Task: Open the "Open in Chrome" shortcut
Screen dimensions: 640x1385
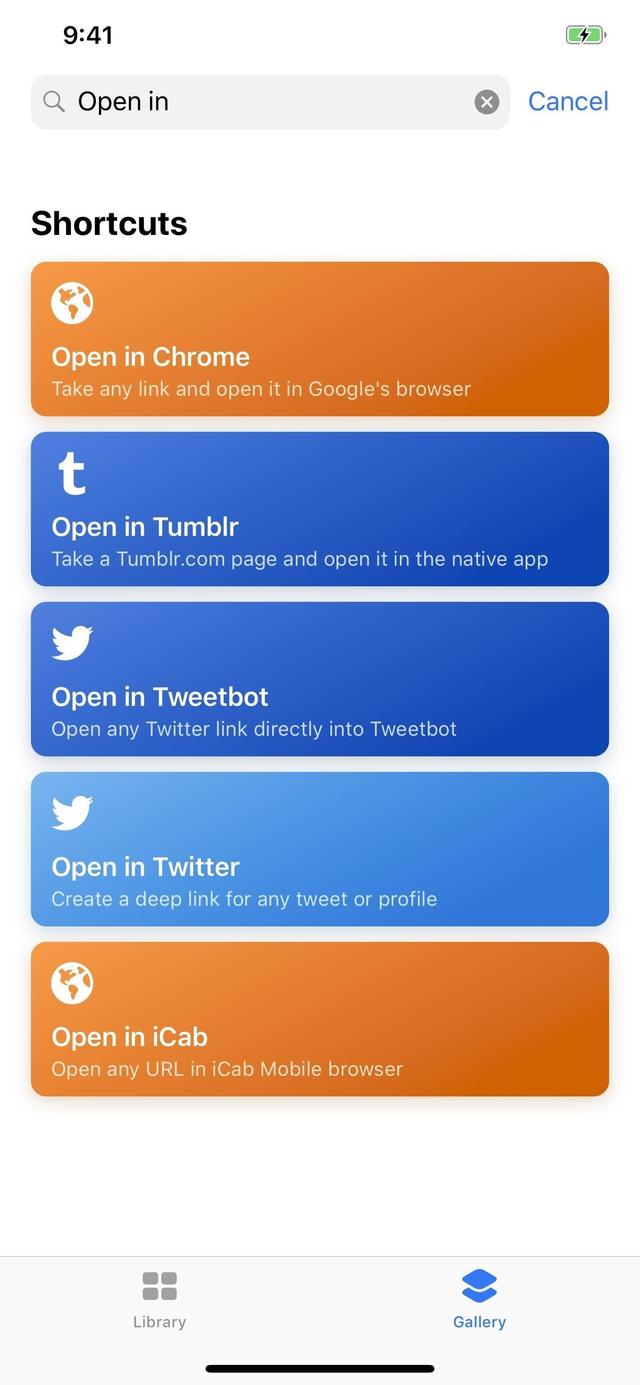Action: [x=320, y=339]
